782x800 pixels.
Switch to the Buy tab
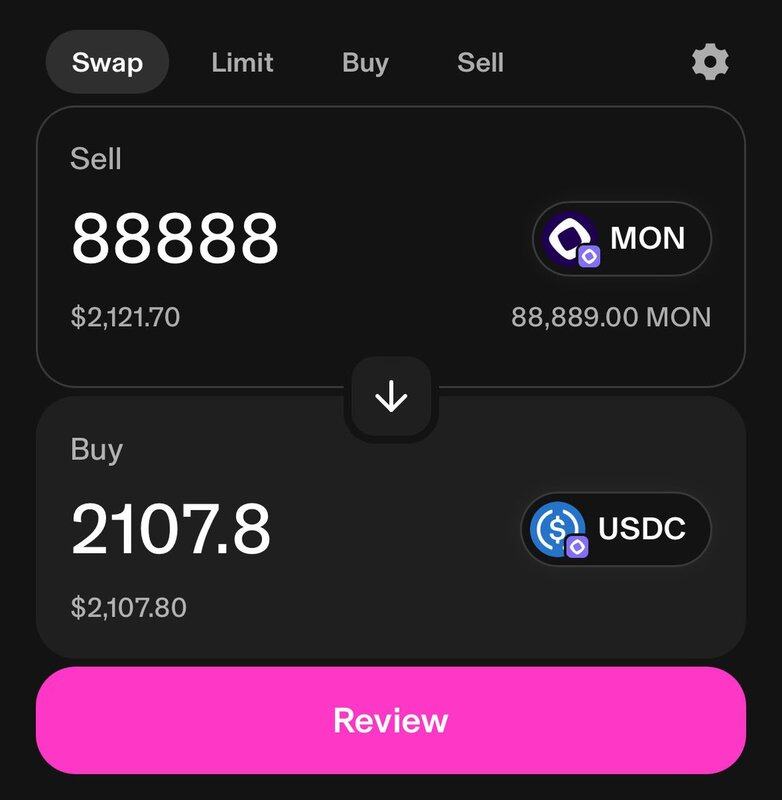[365, 63]
